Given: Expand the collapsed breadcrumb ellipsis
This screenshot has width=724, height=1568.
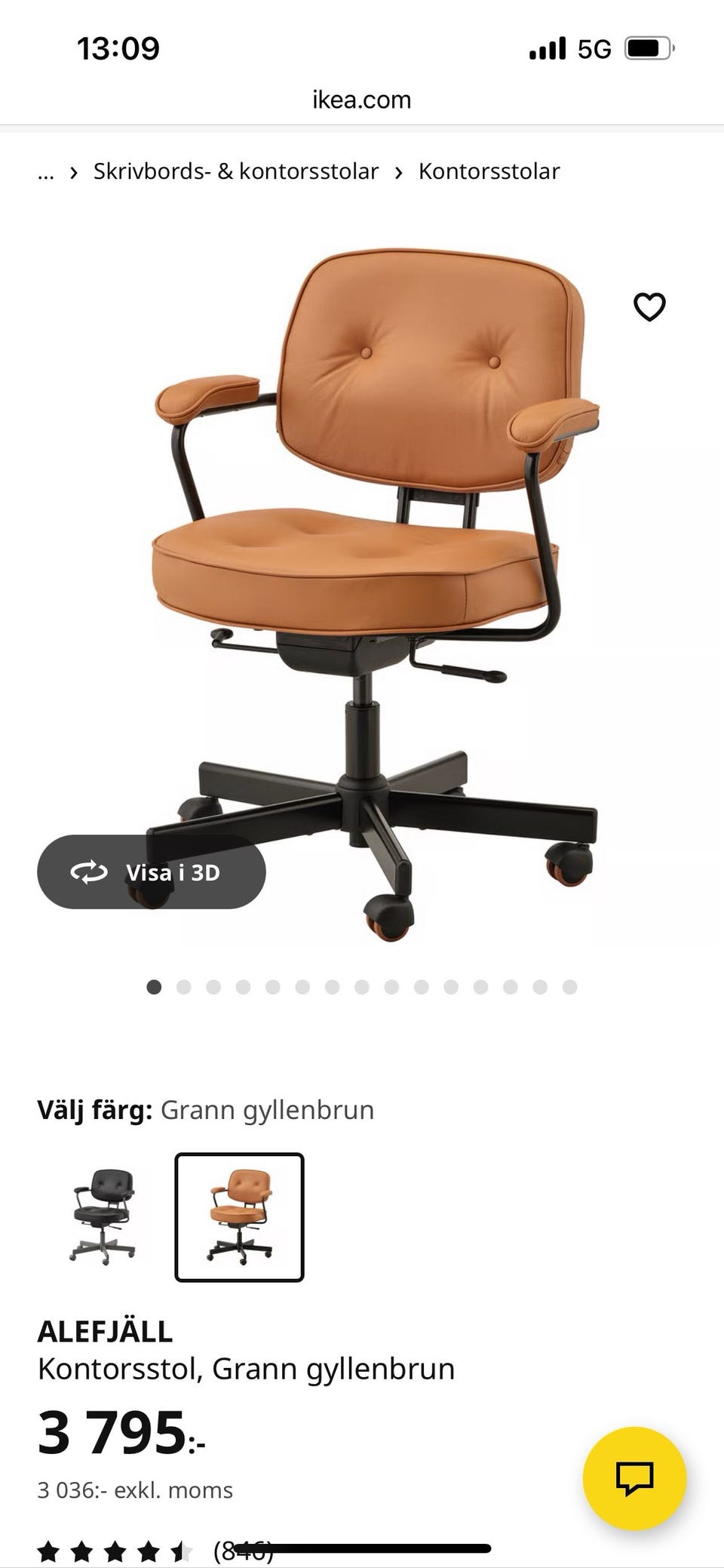Looking at the screenshot, I should 46,172.
